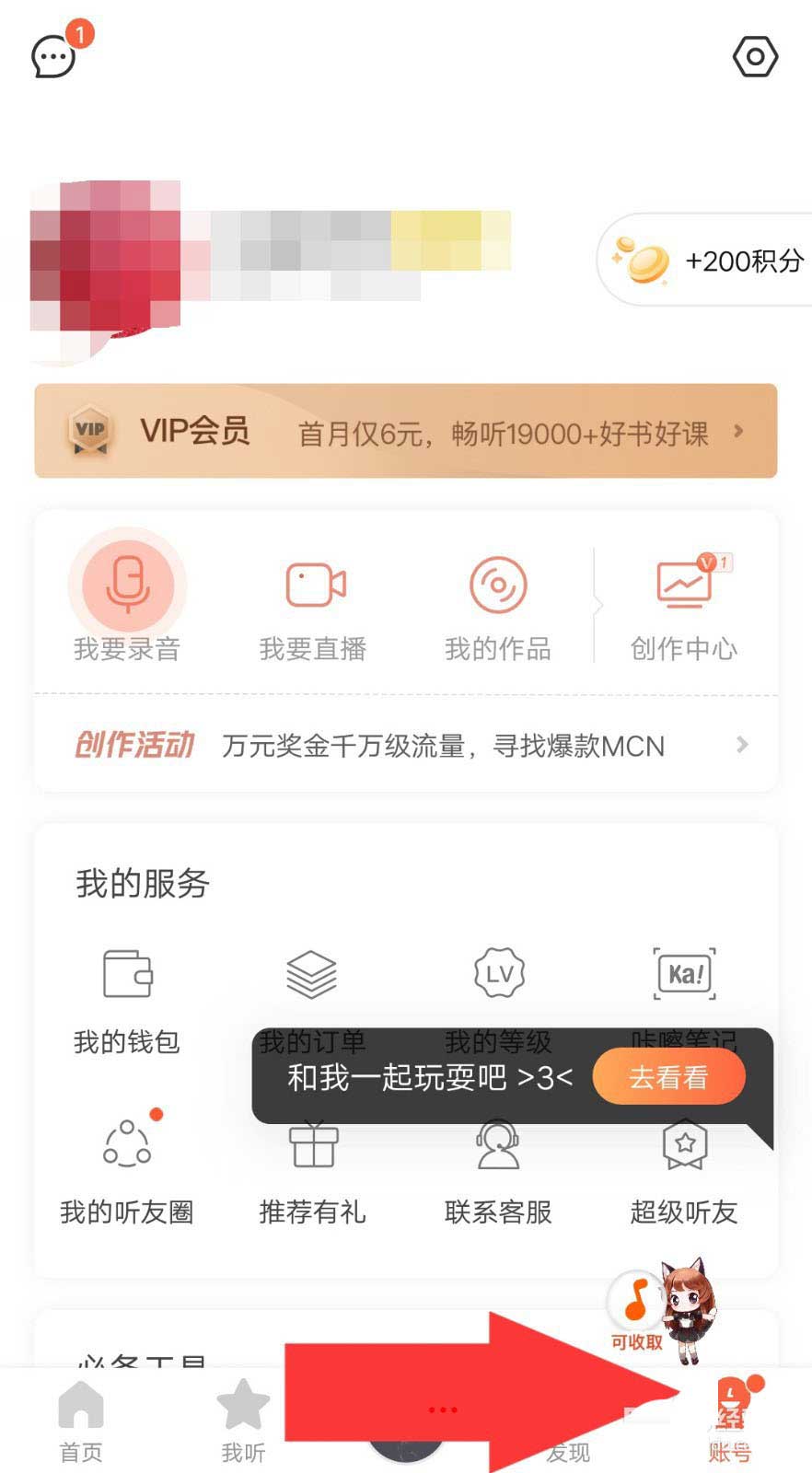
Task: Start recording with 我要录音
Action: click(x=127, y=597)
